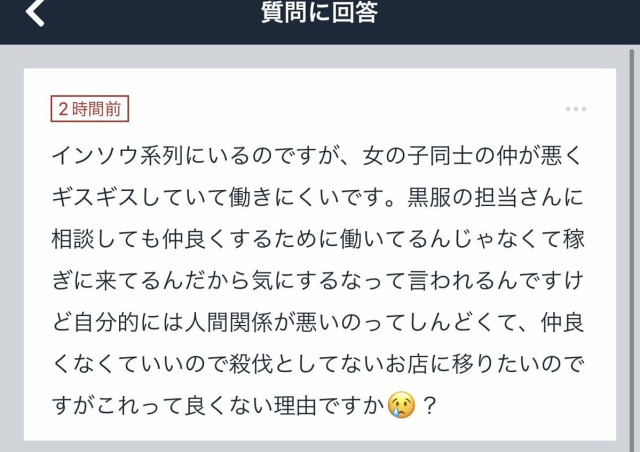The width and height of the screenshot is (640, 452).
Task: Go back from 質問に回答 screen
Action: pyautogui.click(x=36, y=14)
